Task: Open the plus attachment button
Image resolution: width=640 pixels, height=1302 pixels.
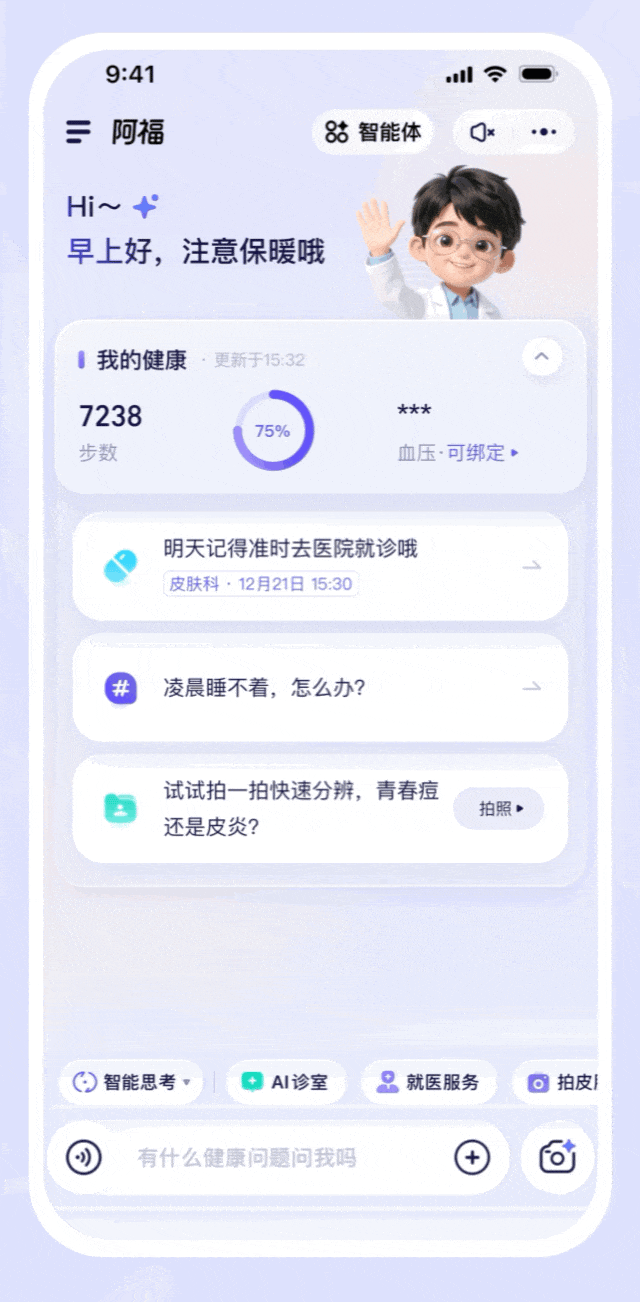Action: [472, 1158]
